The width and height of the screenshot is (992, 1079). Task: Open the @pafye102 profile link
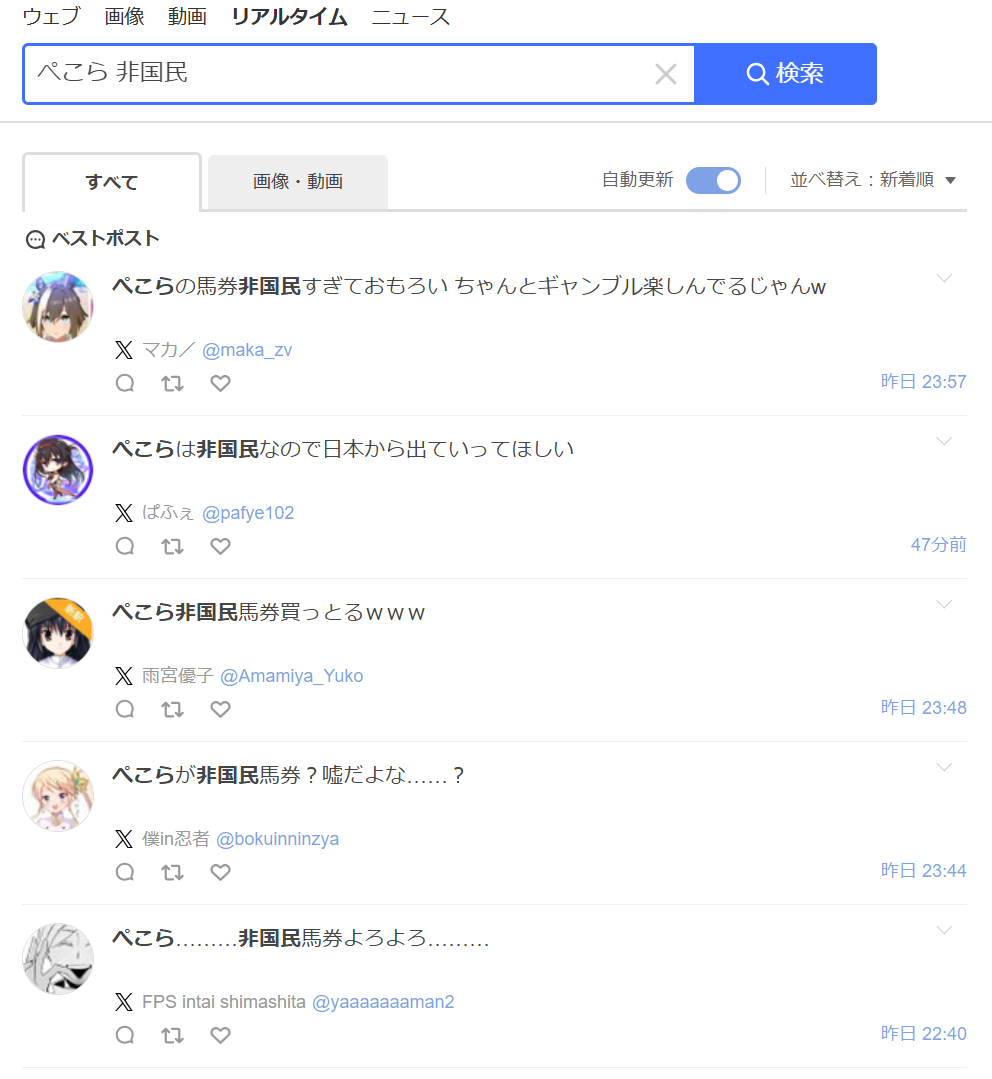[x=248, y=513]
